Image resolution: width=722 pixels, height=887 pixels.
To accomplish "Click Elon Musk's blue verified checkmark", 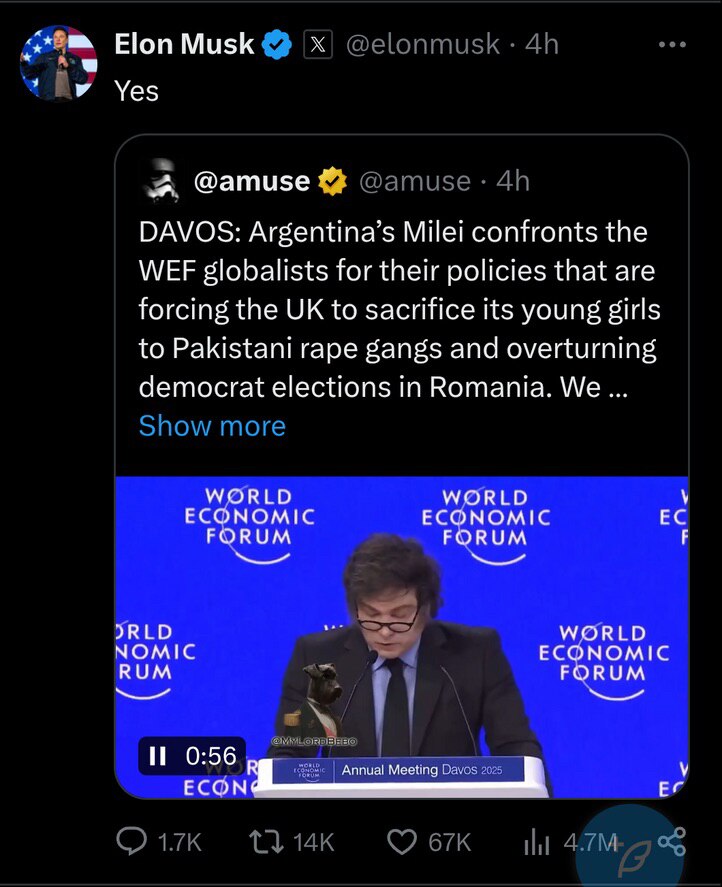I will pyautogui.click(x=277, y=44).
